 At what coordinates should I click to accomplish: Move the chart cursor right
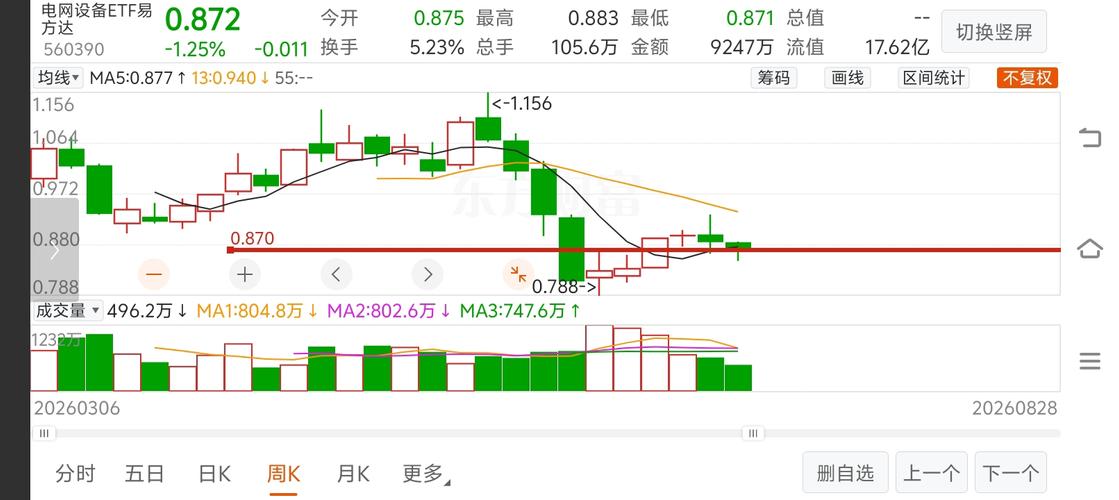click(427, 274)
